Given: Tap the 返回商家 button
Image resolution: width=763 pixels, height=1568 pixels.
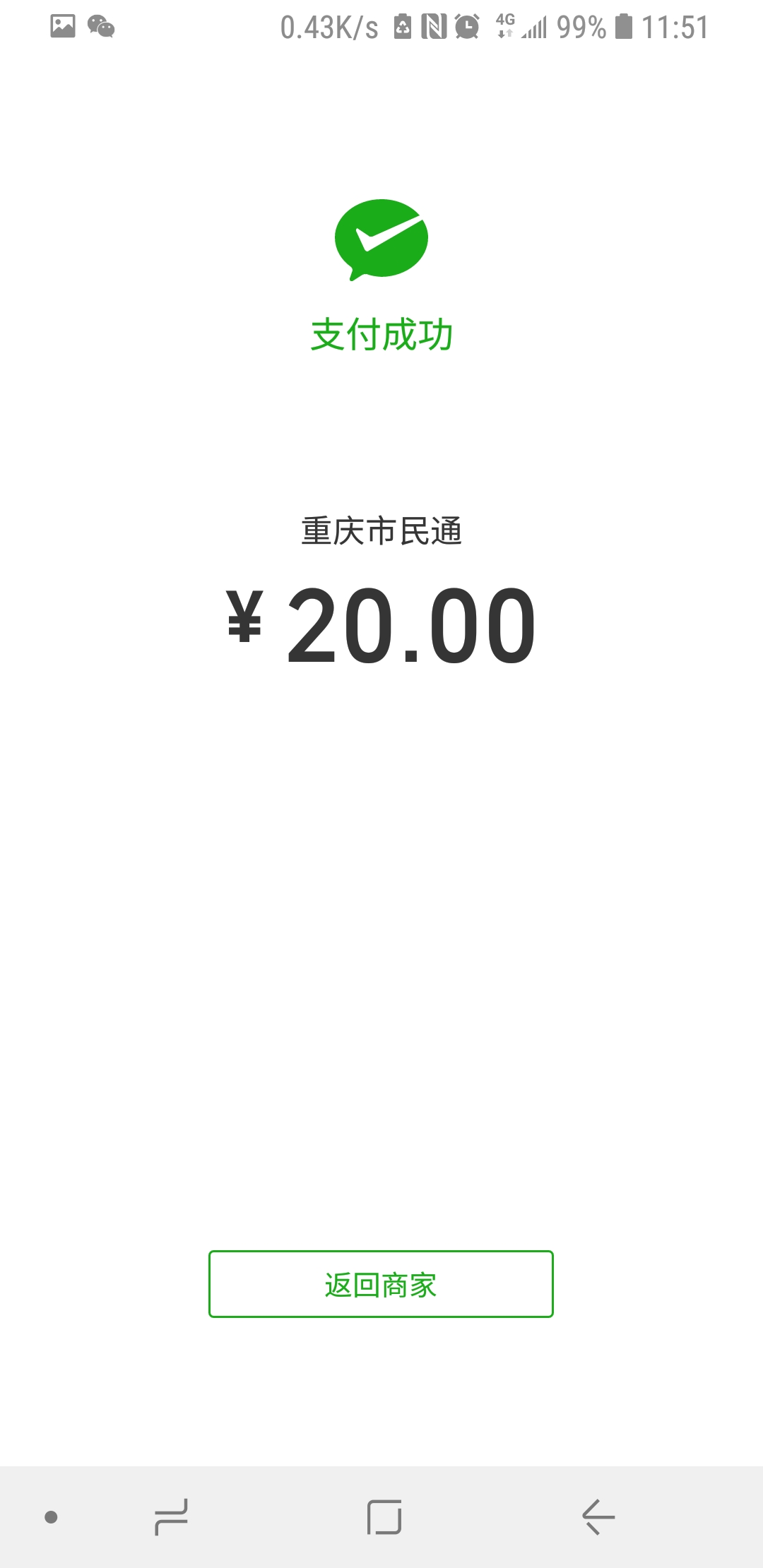Looking at the screenshot, I should point(381,1284).
